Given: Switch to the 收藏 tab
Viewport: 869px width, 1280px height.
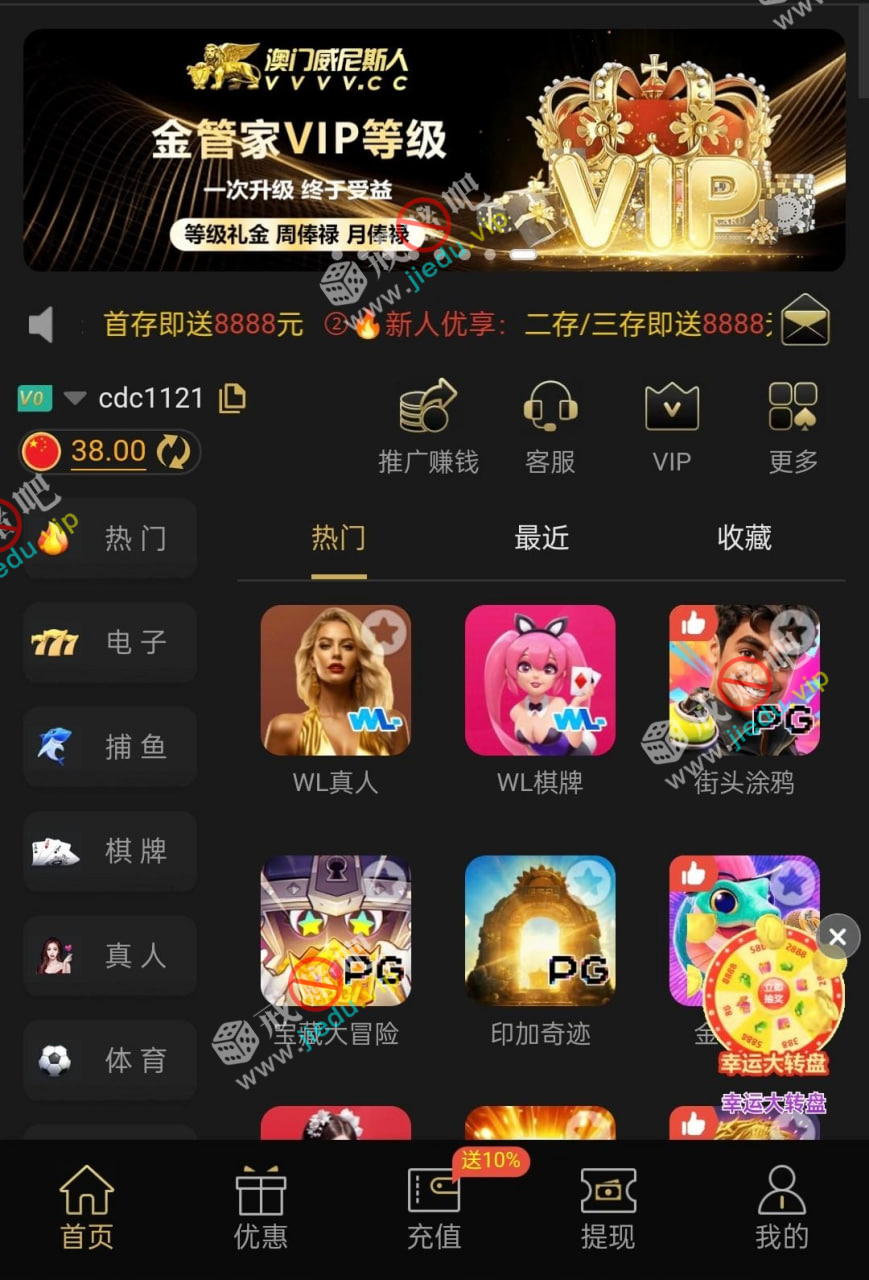Looking at the screenshot, I should (x=744, y=538).
